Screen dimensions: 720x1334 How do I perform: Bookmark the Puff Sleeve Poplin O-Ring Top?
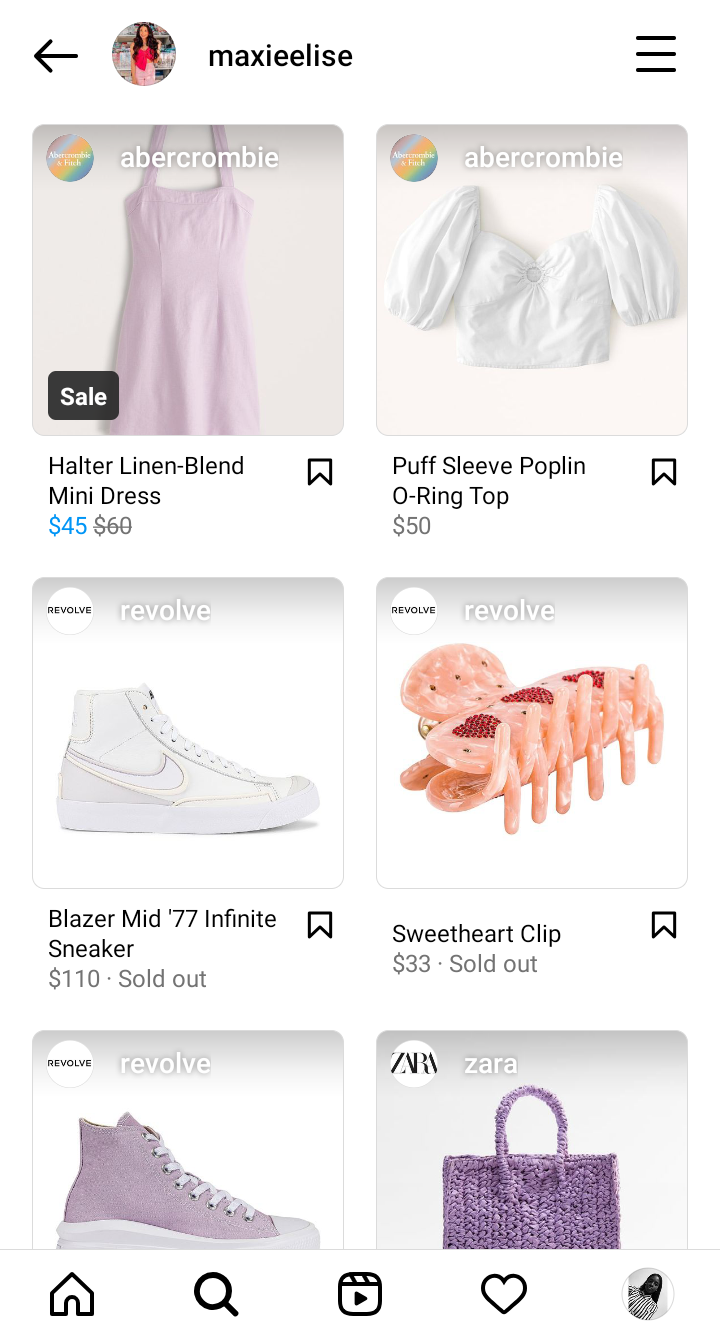tap(664, 472)
